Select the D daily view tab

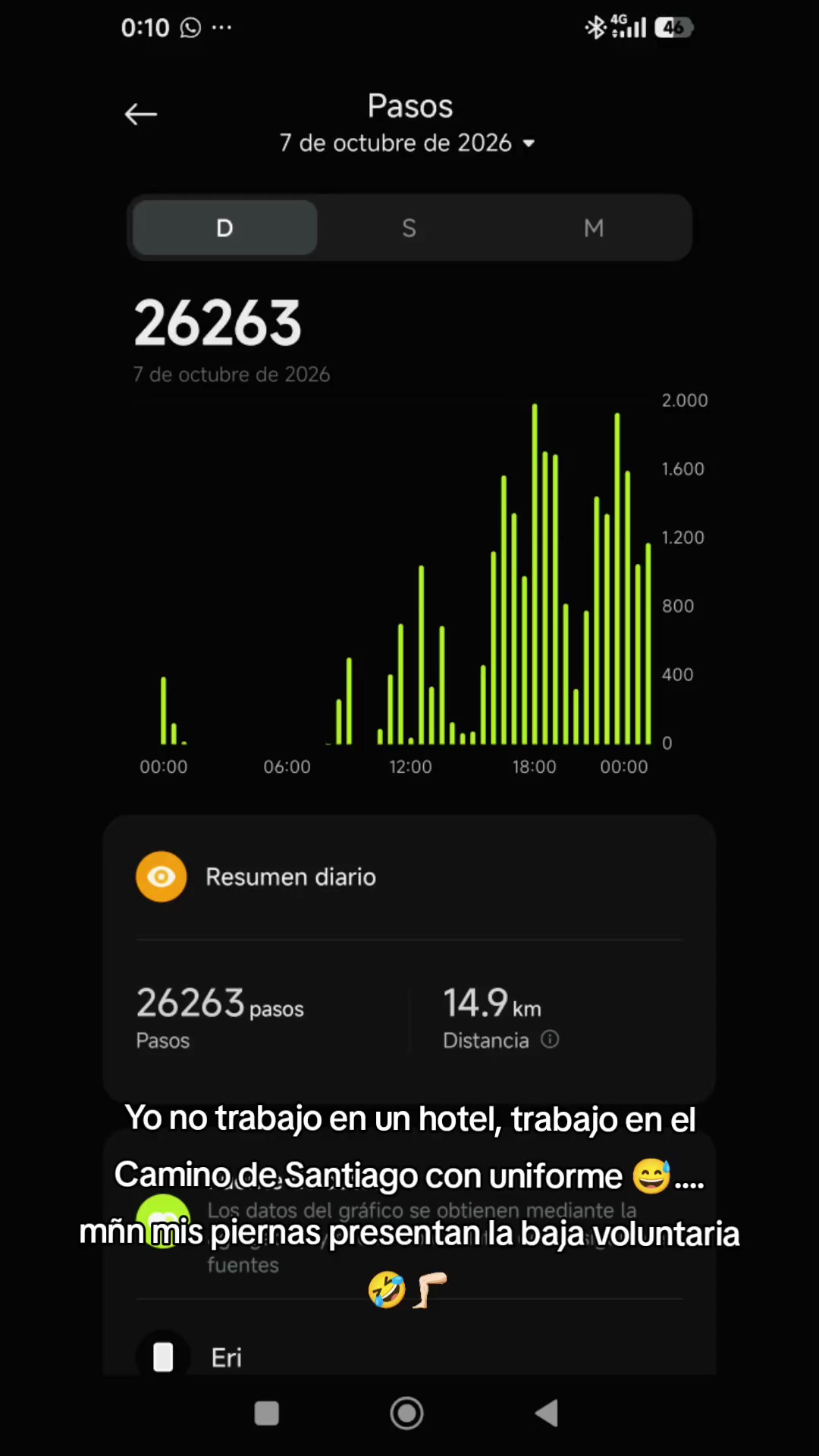225,227
